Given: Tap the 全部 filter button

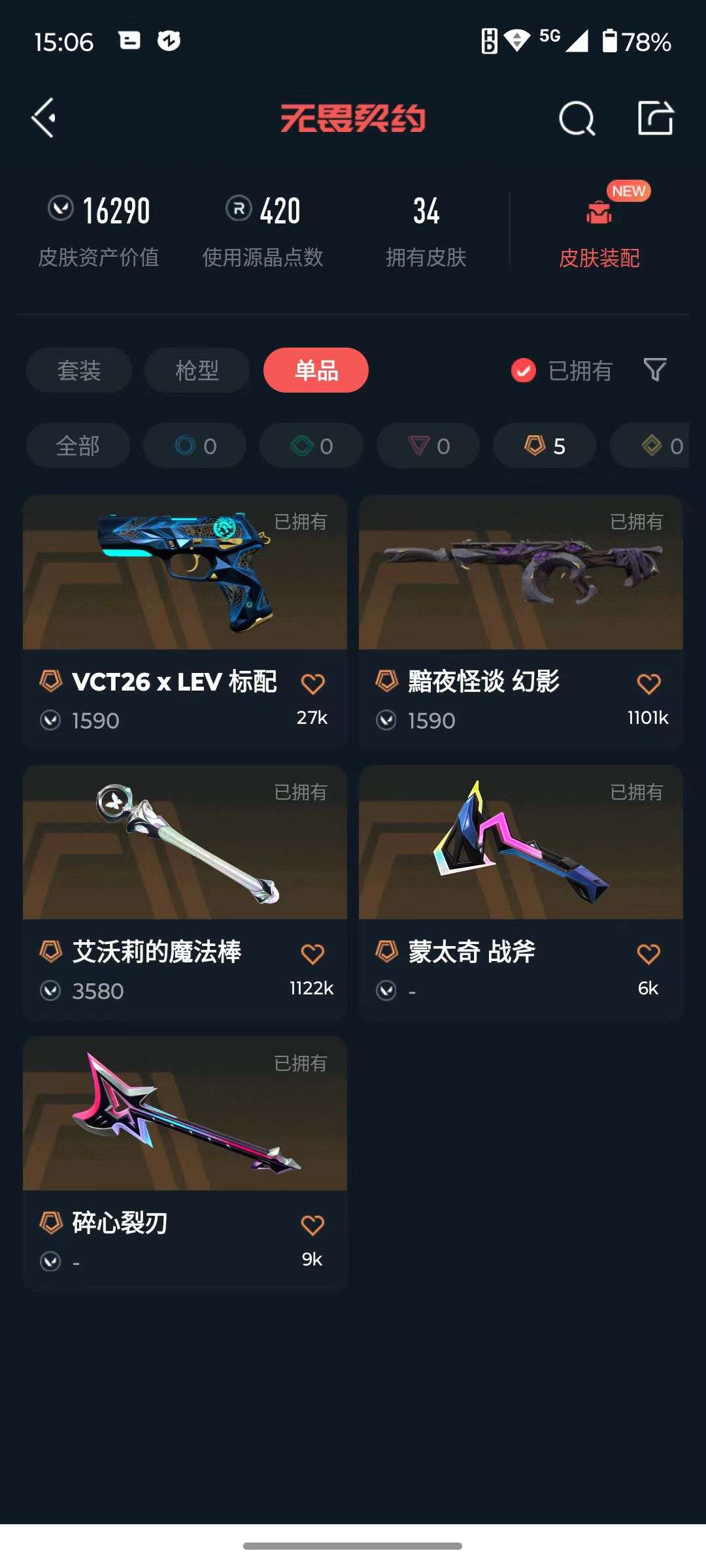Looking at the screenshot, I should pyautogui.click(x=78, y=446).
